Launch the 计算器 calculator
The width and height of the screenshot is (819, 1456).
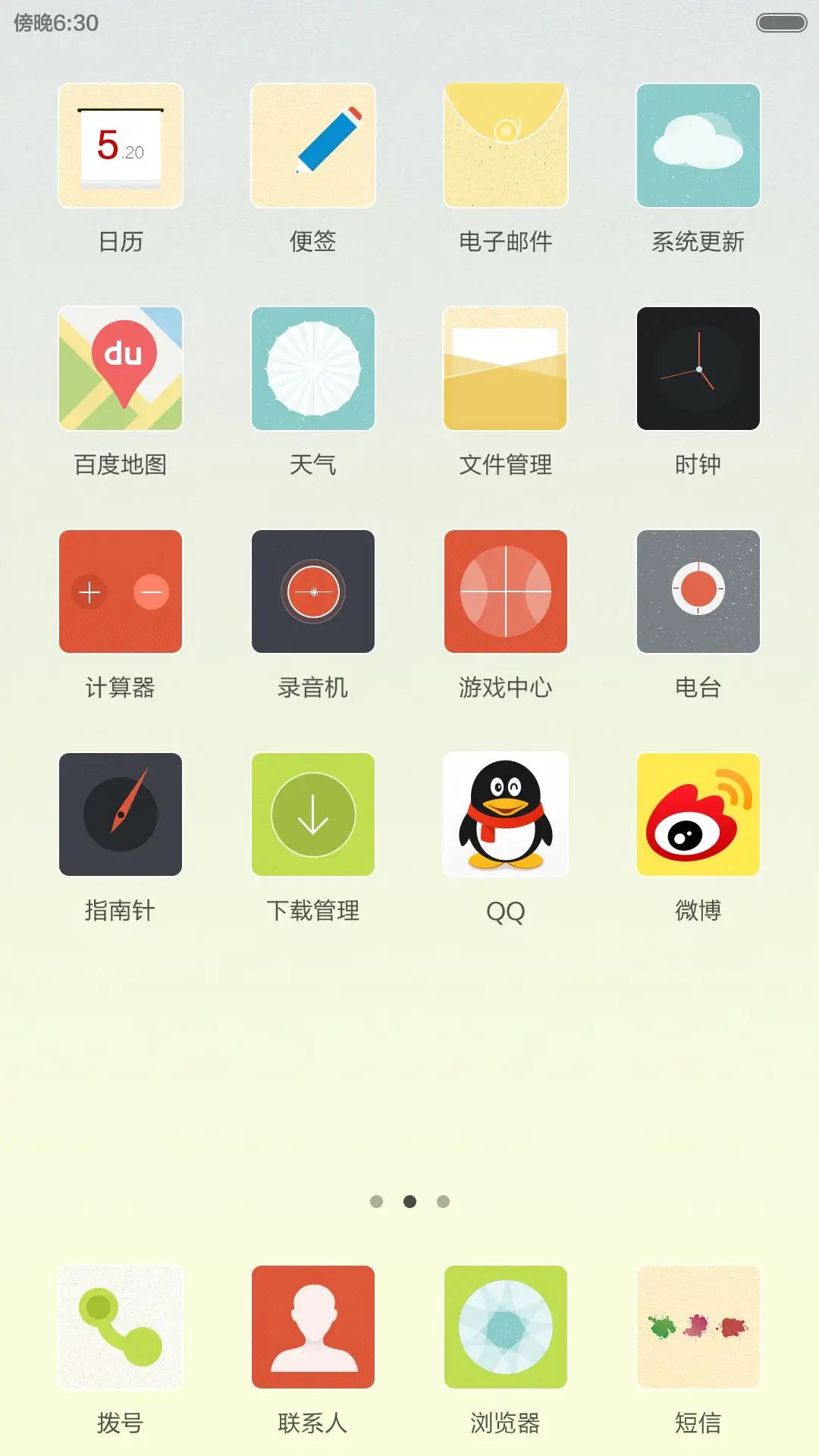(x=120, y=591)
